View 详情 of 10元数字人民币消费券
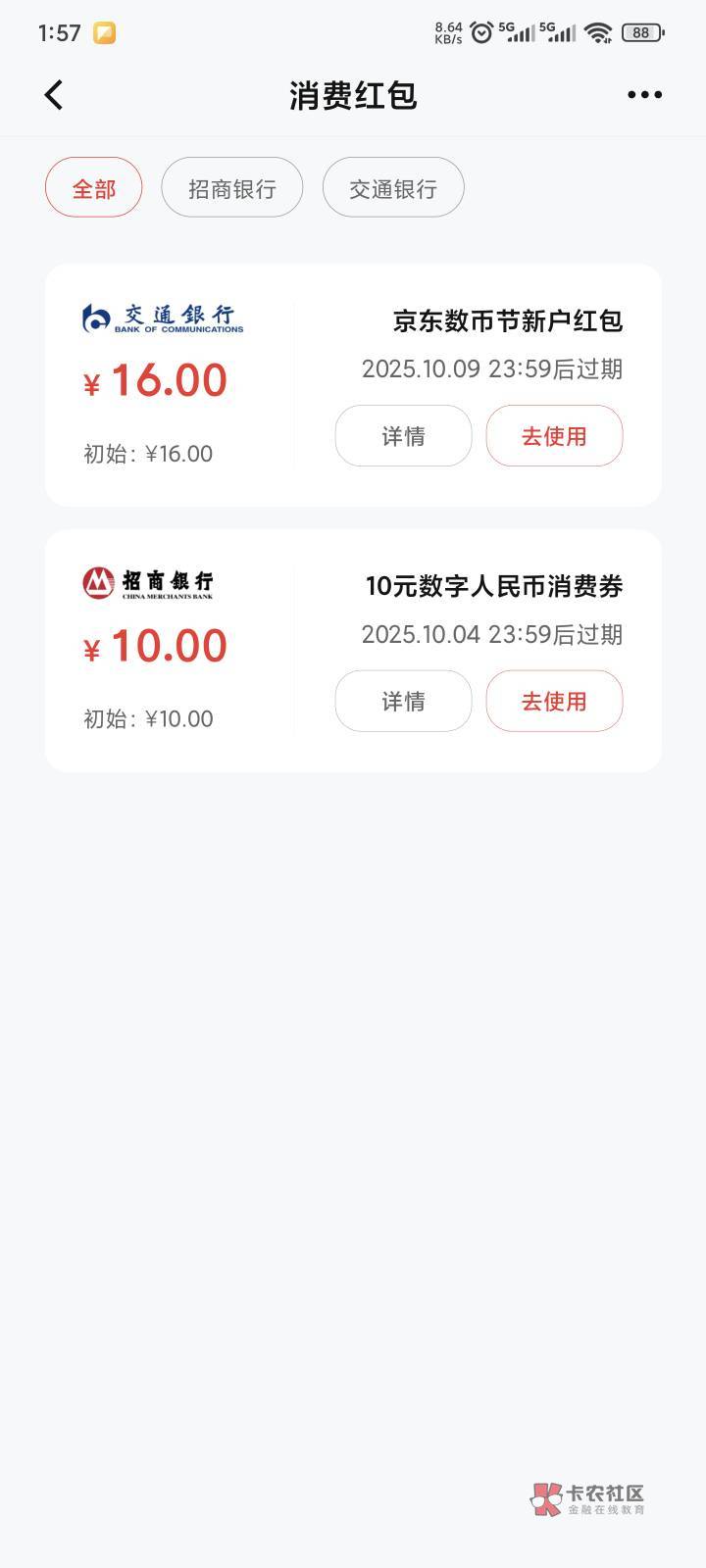Viewport: 706px width, 1568px height. [x=403, y=702]
